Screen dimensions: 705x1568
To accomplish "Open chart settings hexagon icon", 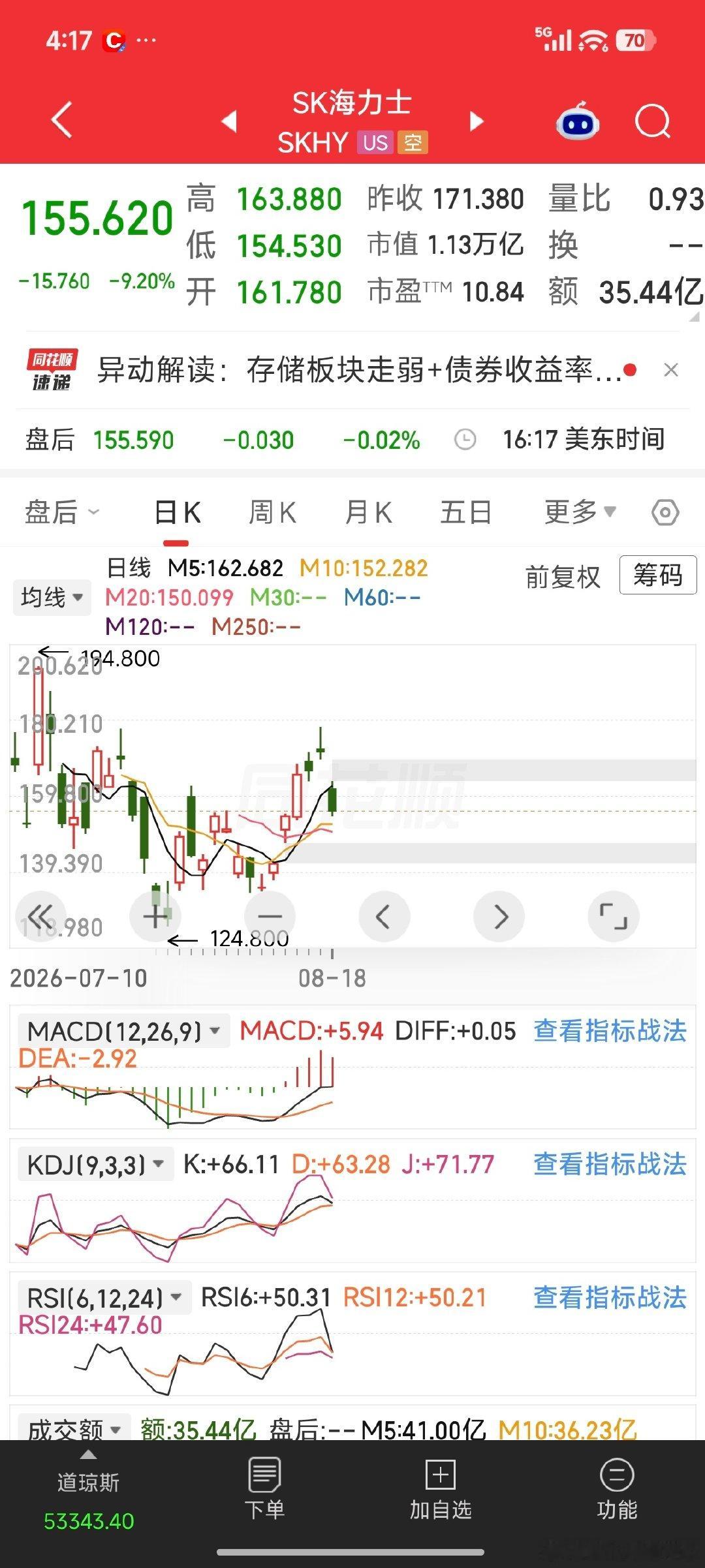I will [x=665, y=512].
